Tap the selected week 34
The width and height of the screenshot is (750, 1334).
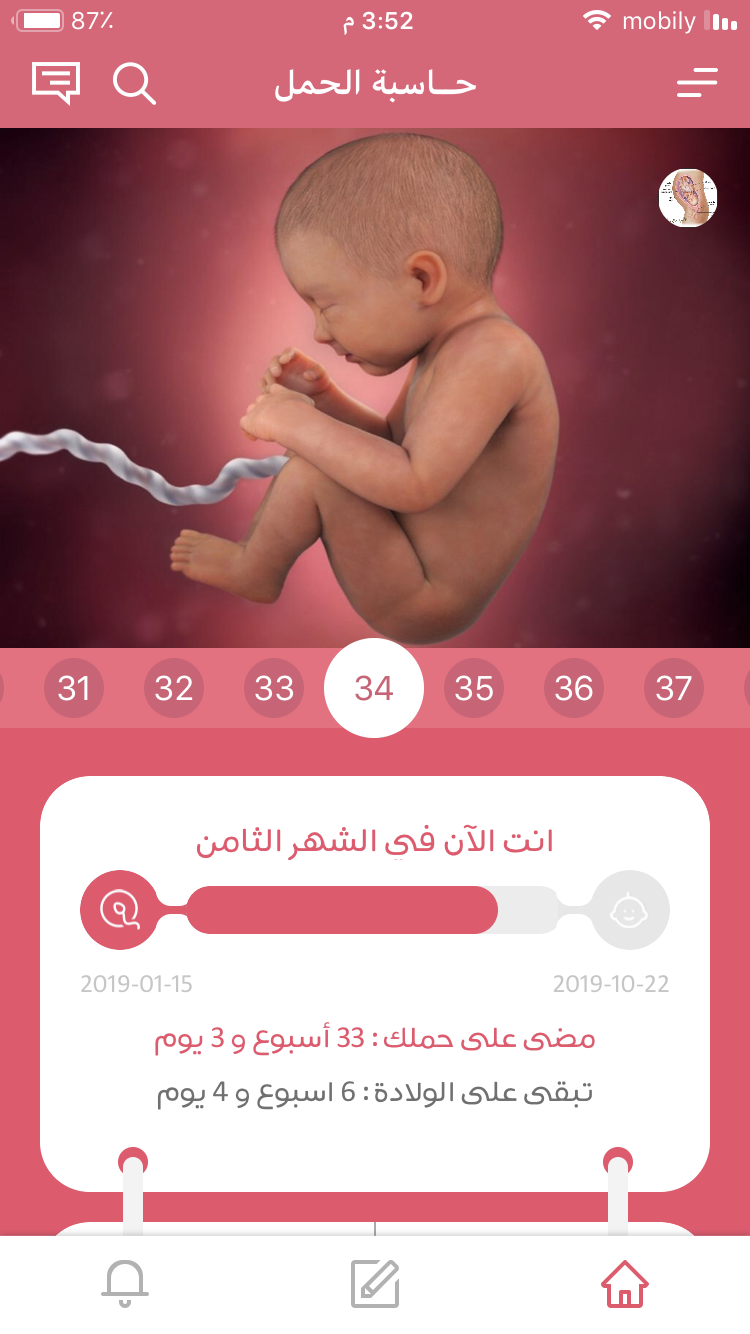(374, 688)
